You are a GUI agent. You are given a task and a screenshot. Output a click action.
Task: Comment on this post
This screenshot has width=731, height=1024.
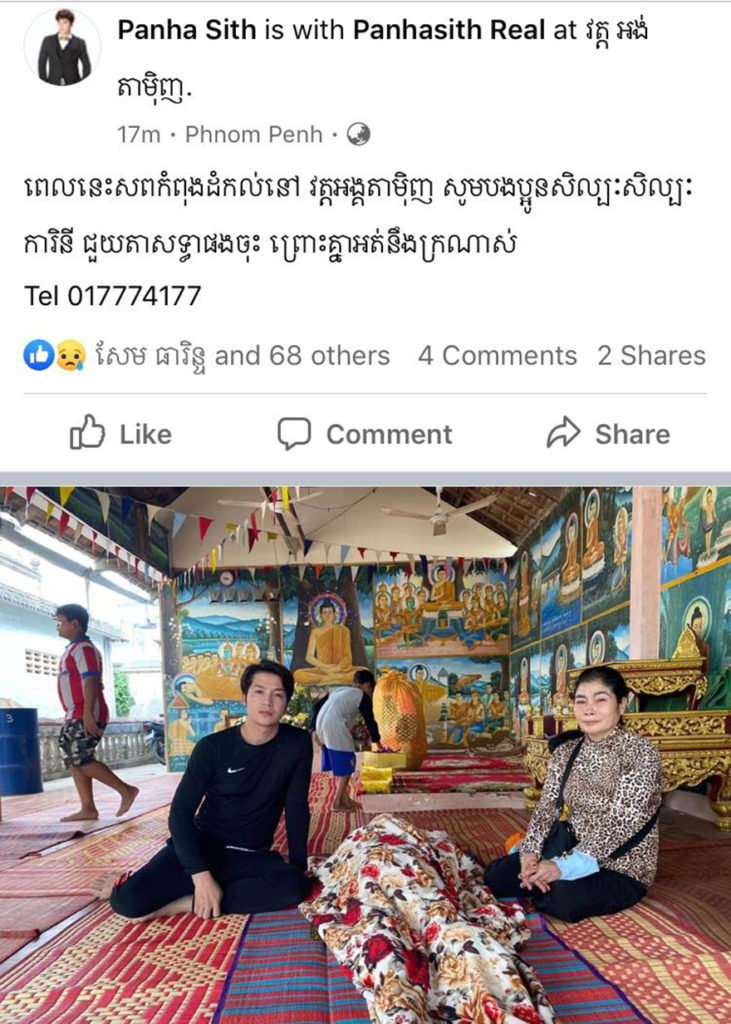point(365,434)
